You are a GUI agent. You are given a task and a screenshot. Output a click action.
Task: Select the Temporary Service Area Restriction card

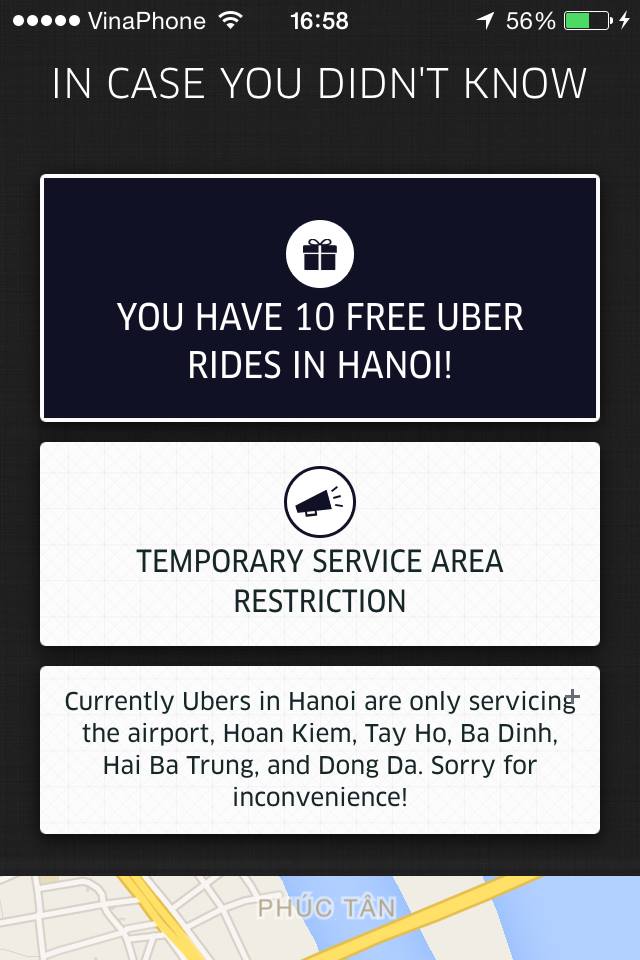click(x=320, y=544)
